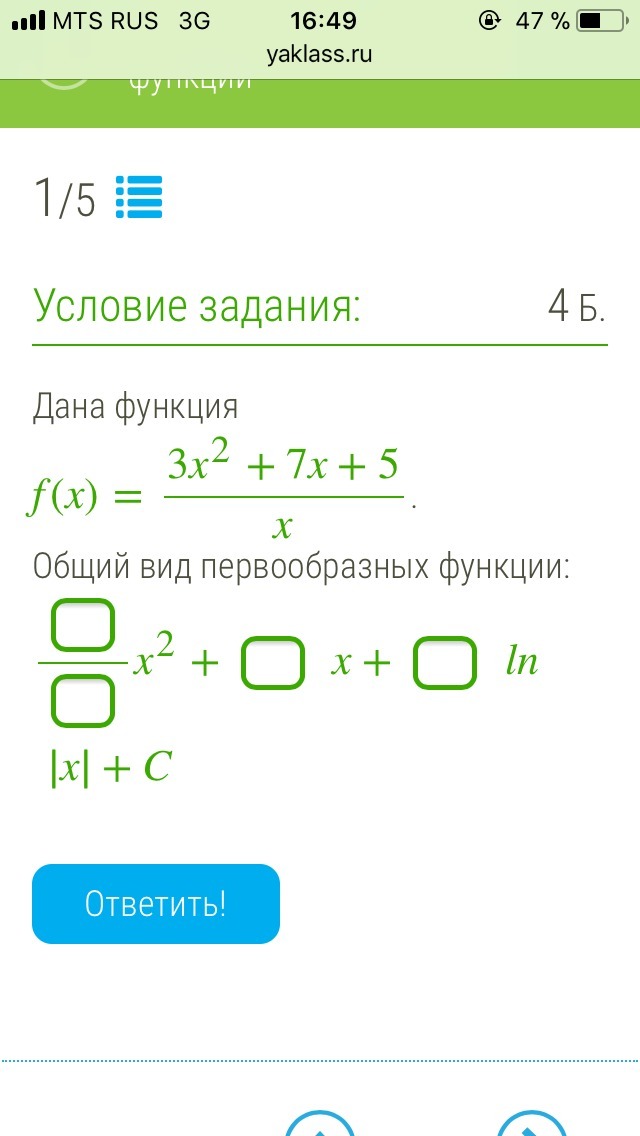Tap the denominator box of the x² fraction
The width and height of the screenshot is (640, 1136).
click(x=83, y=700)
